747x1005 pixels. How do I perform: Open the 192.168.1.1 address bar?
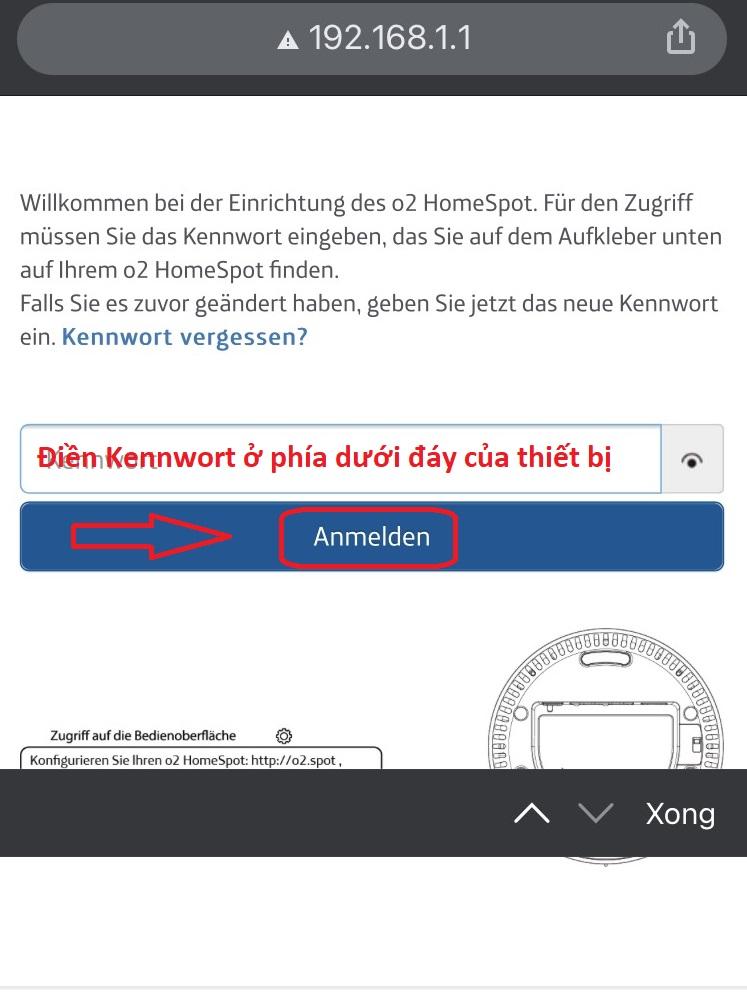[375, 39]
